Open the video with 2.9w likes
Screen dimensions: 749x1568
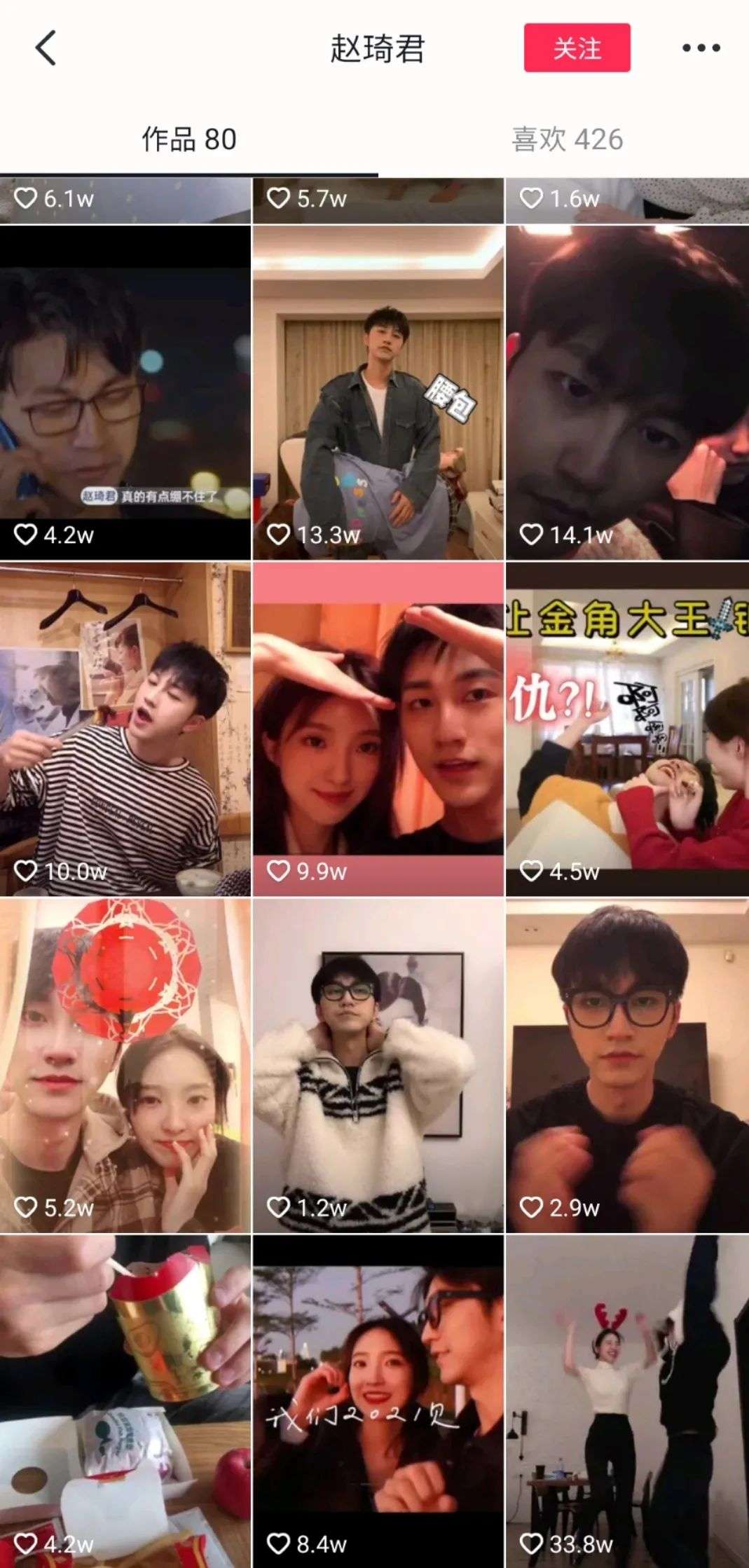tap(627, 1065)
